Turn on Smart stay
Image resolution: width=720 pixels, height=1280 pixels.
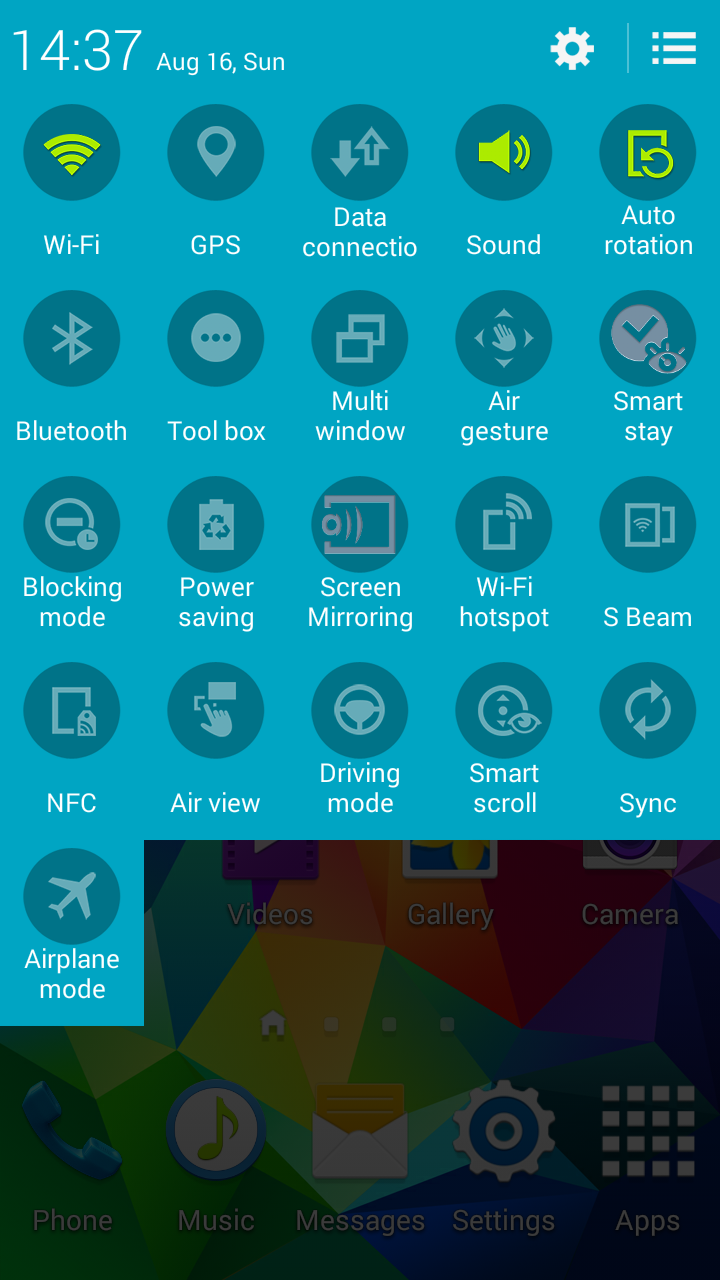(x=648, y=339)
